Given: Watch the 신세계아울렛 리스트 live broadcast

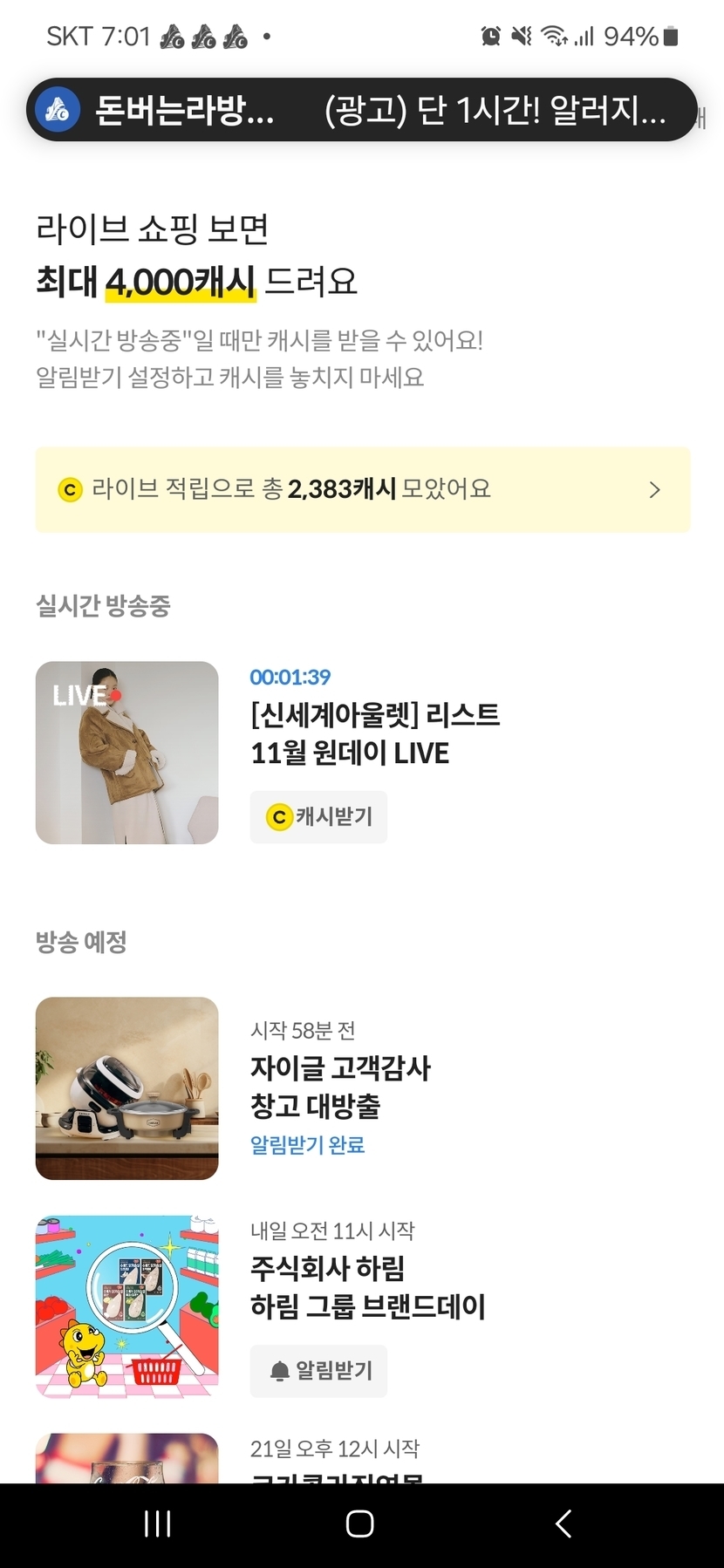Looking at the screenshot, I should [126, 753].
